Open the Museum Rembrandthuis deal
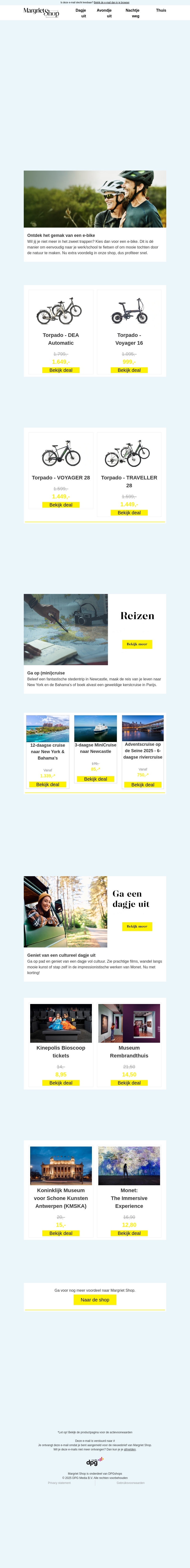The width and height of the screenshot is (190, 1568). [x=129, y=1083]
